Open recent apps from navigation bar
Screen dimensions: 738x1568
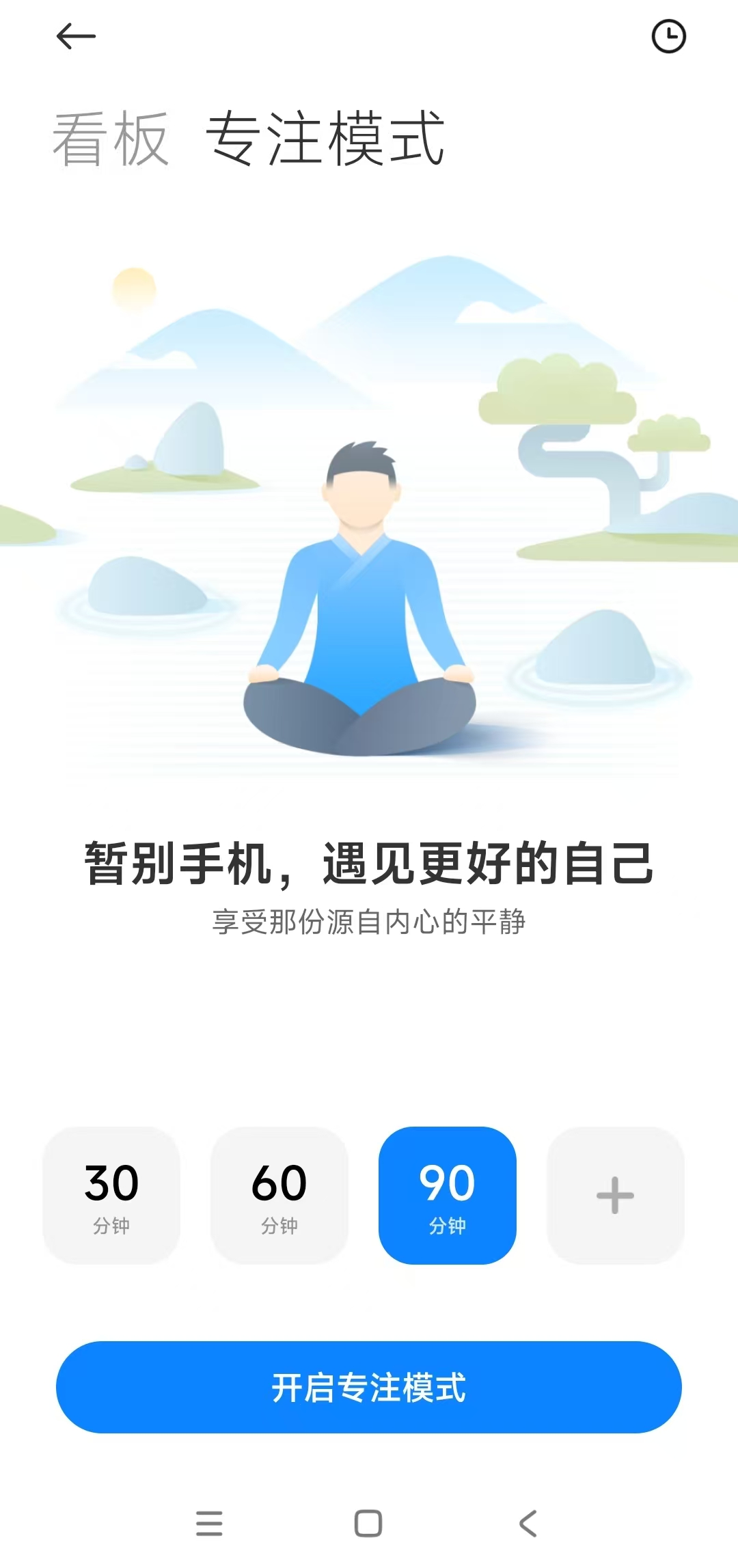coord(209,1524)
